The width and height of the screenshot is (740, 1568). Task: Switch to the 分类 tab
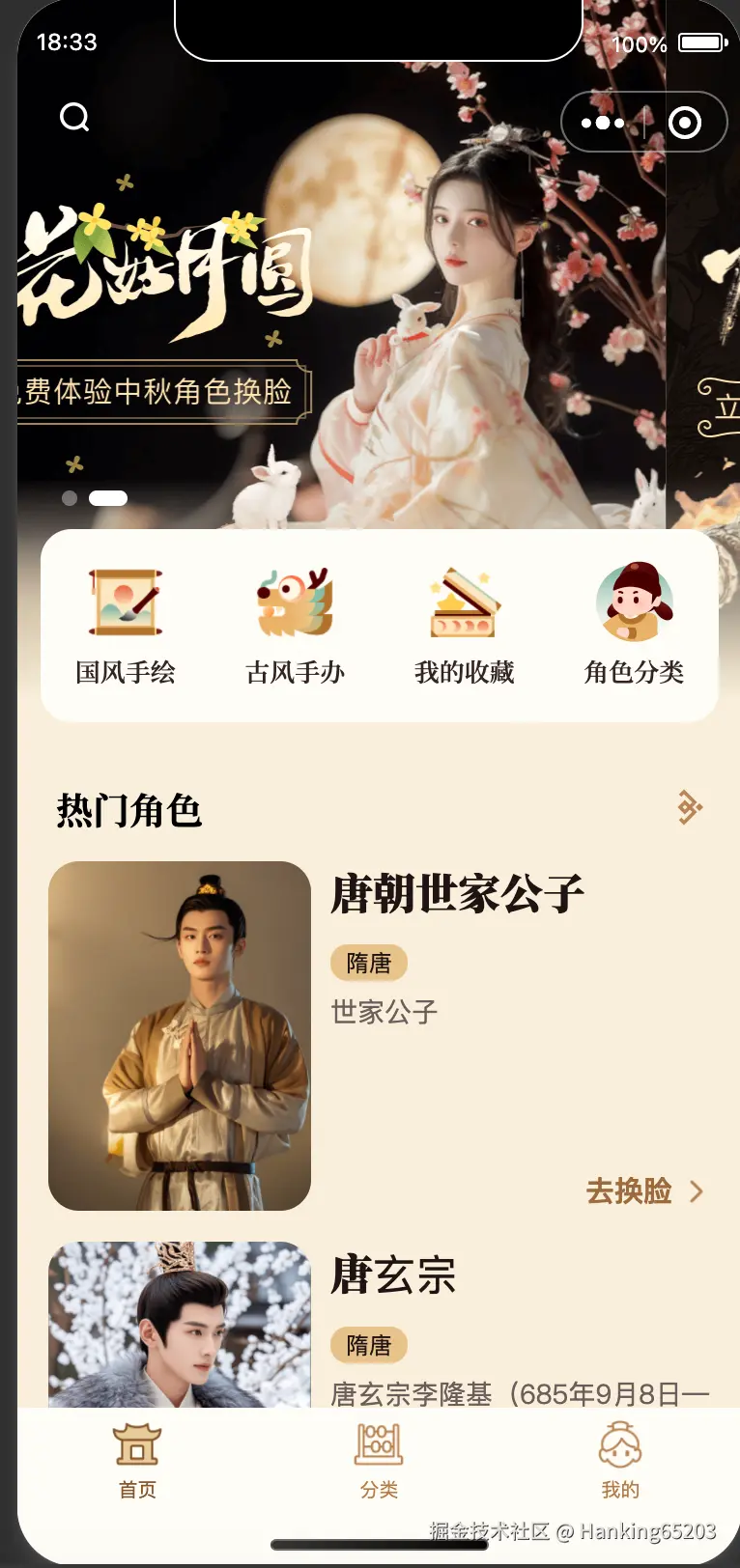pos(379,1462)
